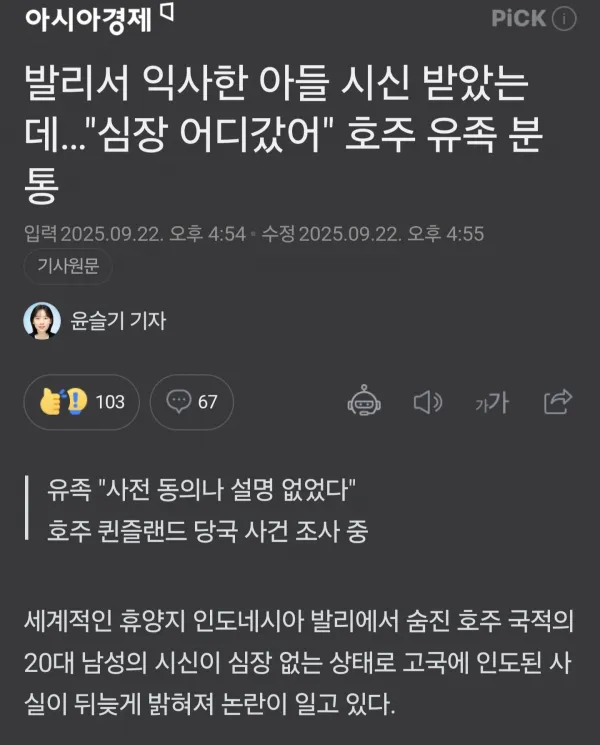Screen dimensions: 600x745
Task: Share this article
Action: 557,402
